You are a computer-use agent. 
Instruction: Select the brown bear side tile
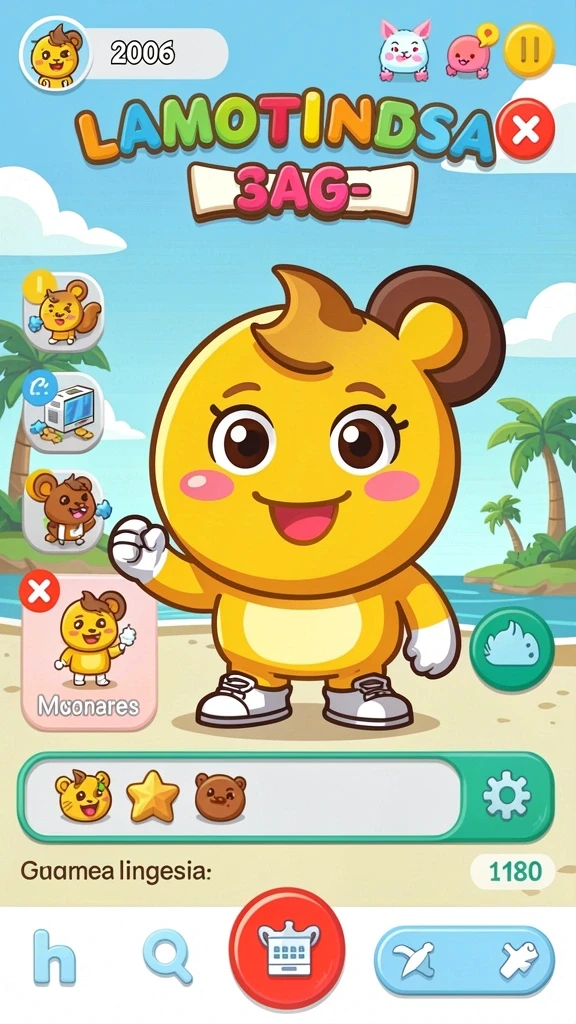point(63,511)
